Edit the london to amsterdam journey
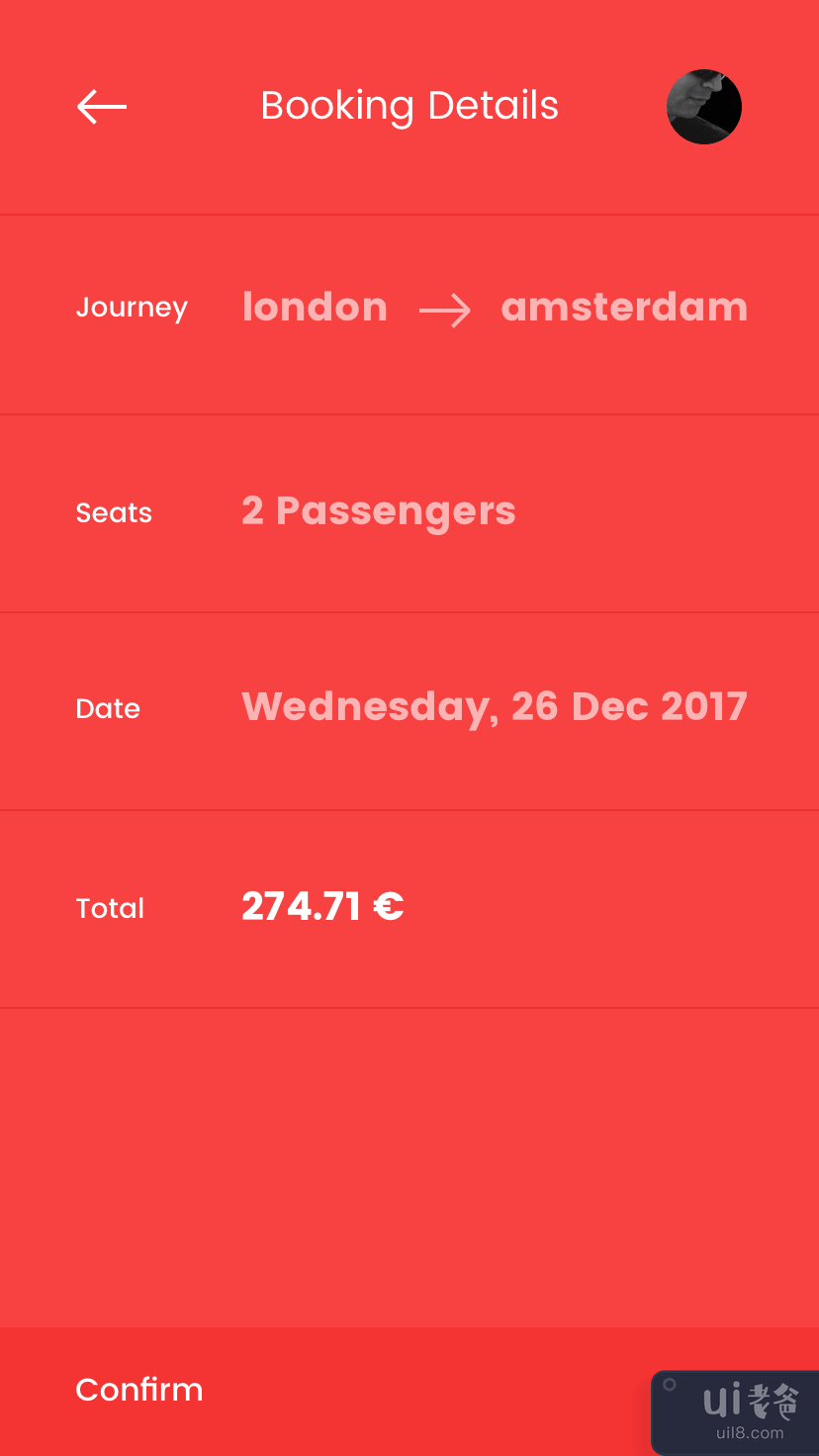Viewport: 819px width, 1456px height. coord(494,308)
